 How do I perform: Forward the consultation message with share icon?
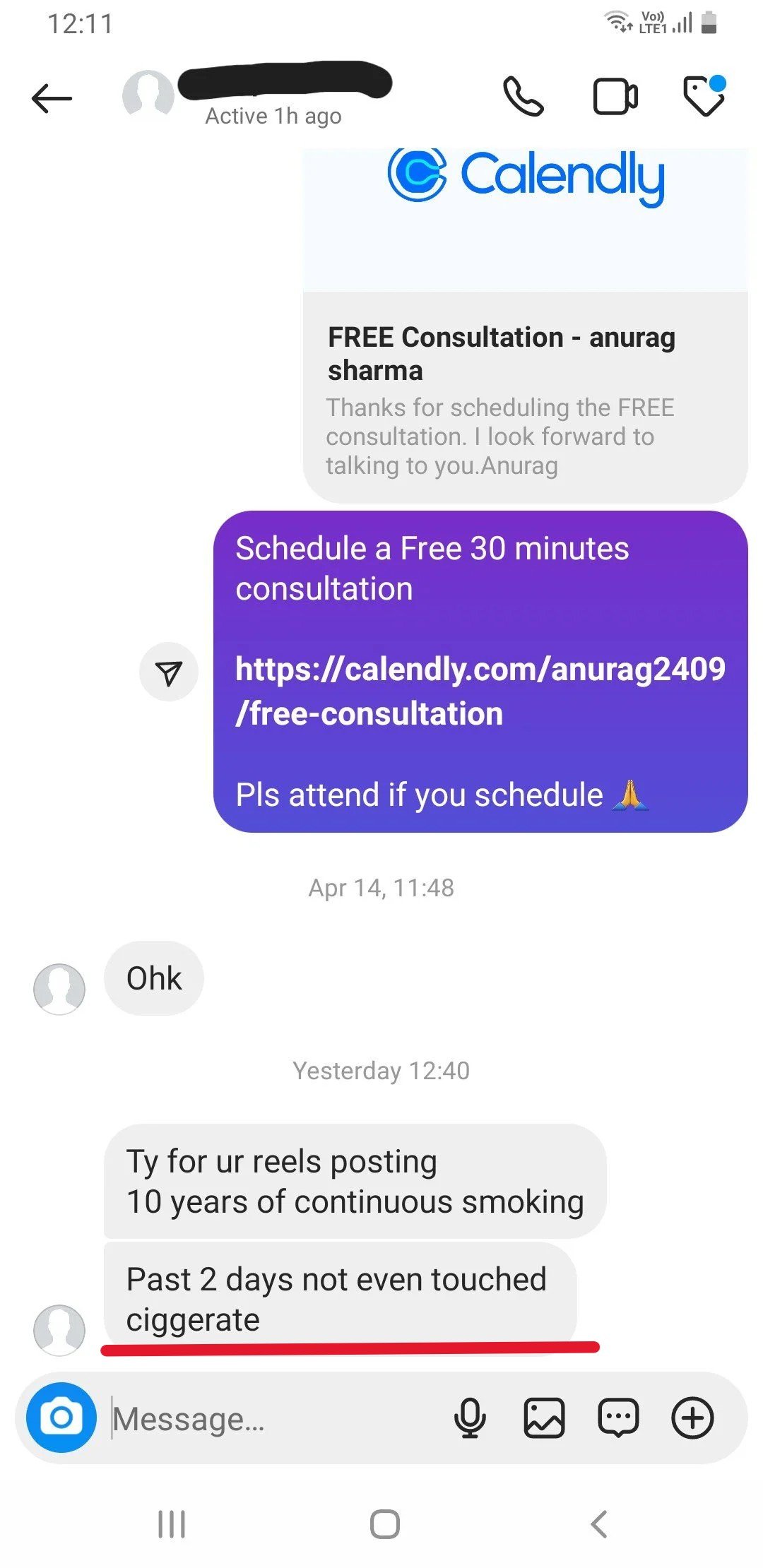point(169,672)
